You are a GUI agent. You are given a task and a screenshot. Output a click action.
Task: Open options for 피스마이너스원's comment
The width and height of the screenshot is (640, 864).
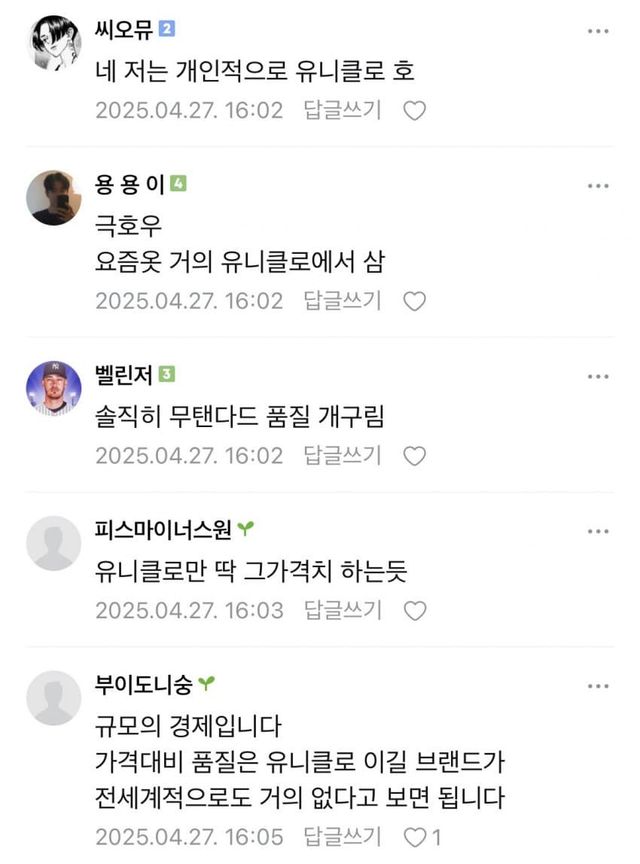point(598,532)
